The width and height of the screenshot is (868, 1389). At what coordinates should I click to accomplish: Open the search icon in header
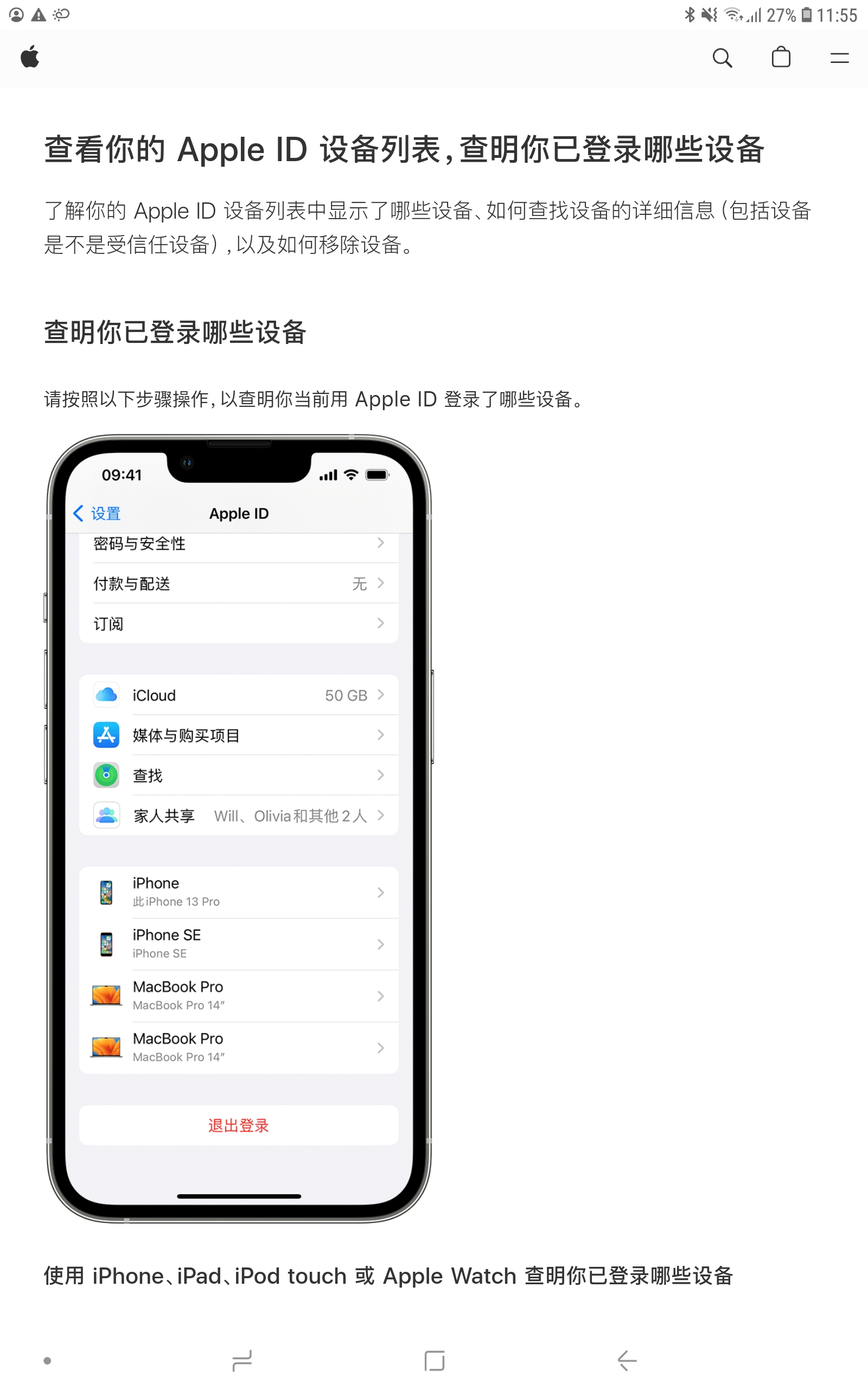(722, 58)
